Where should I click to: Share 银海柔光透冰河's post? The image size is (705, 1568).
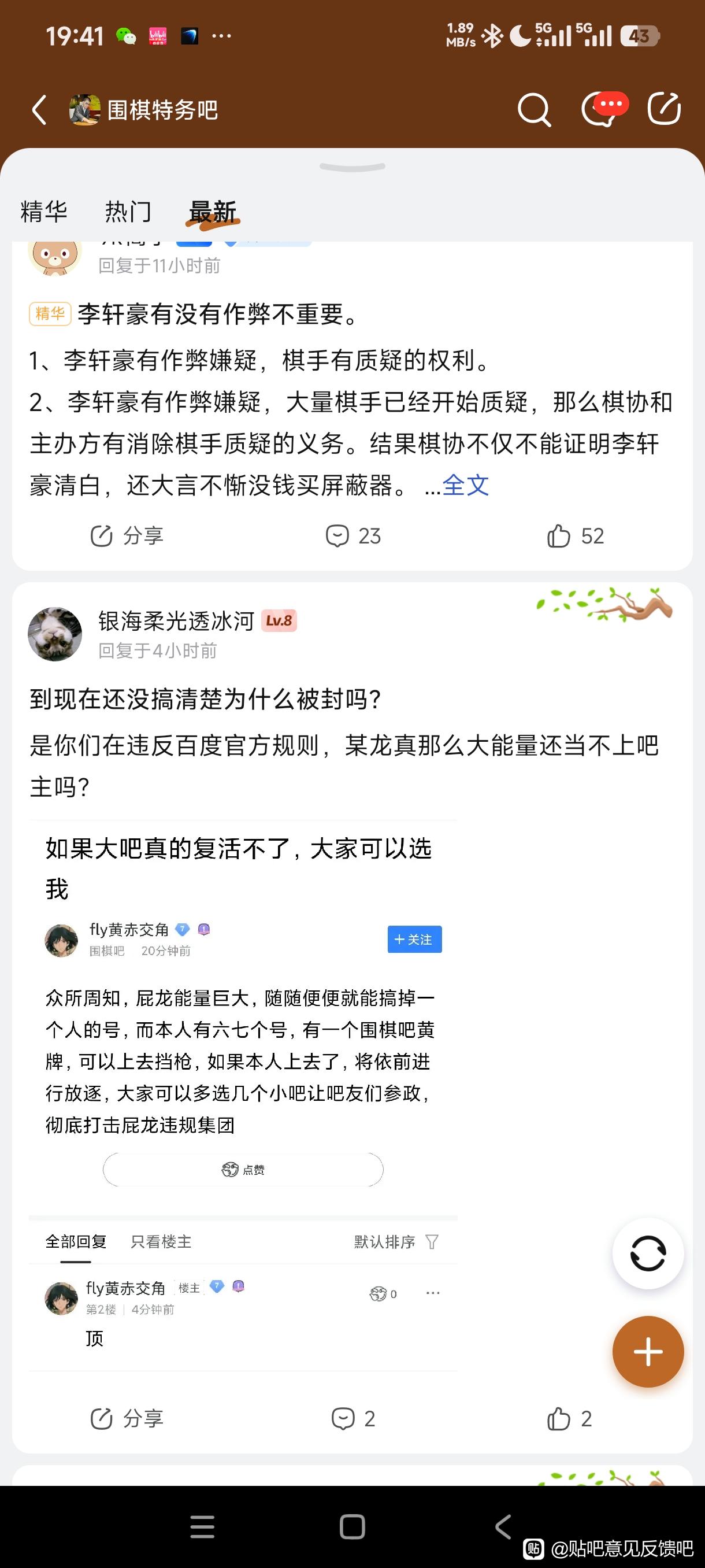pos(127,1419)
